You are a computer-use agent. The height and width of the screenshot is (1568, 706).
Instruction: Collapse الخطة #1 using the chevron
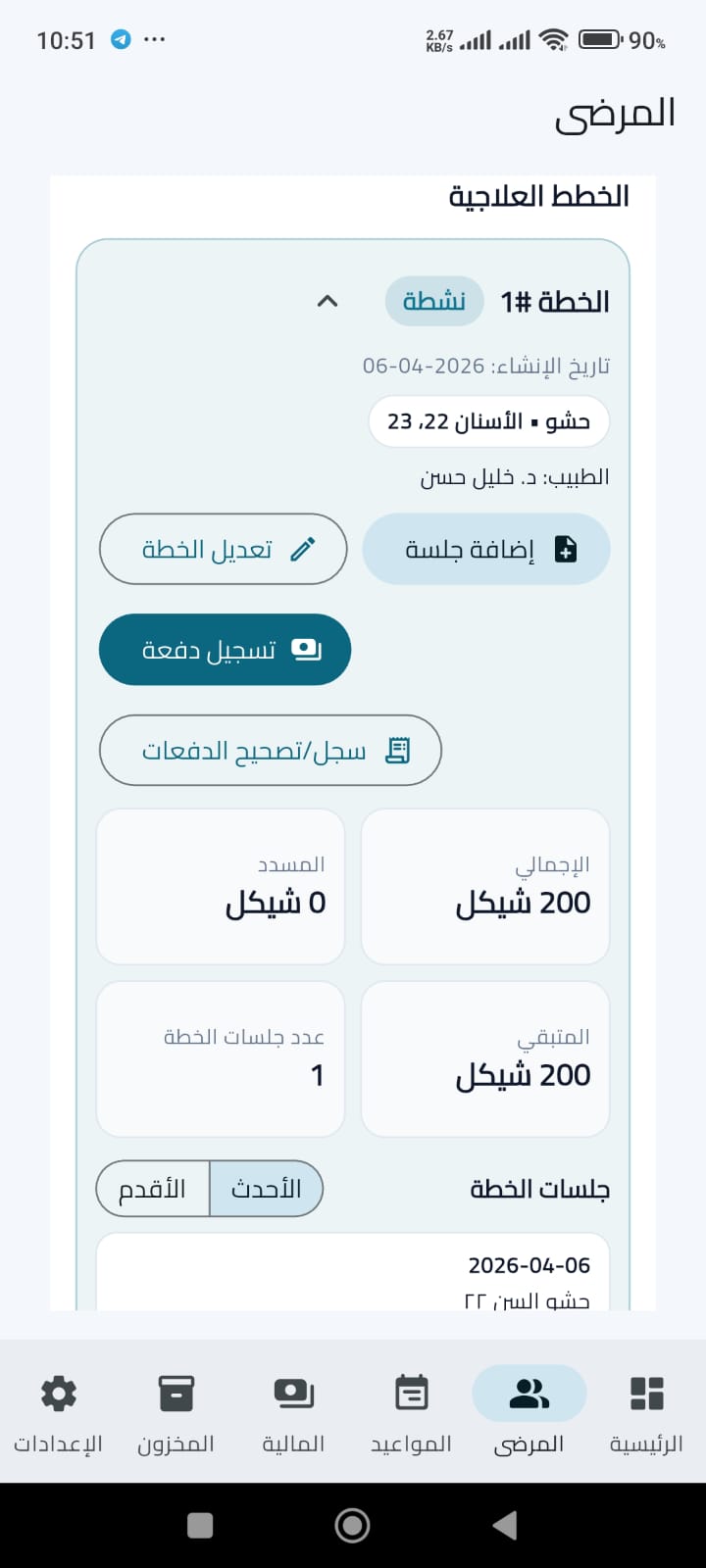[x=328, y=302]
